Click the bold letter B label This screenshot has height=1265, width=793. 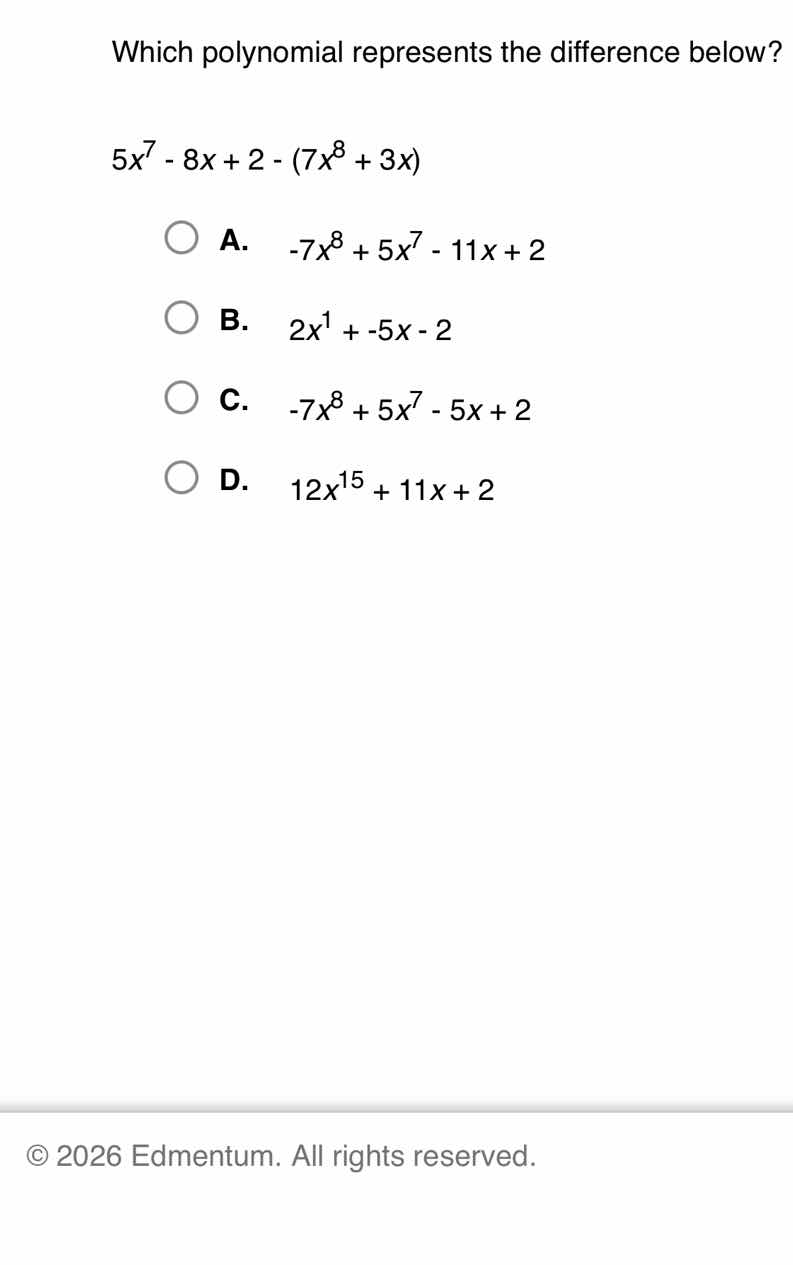point(233,321)
